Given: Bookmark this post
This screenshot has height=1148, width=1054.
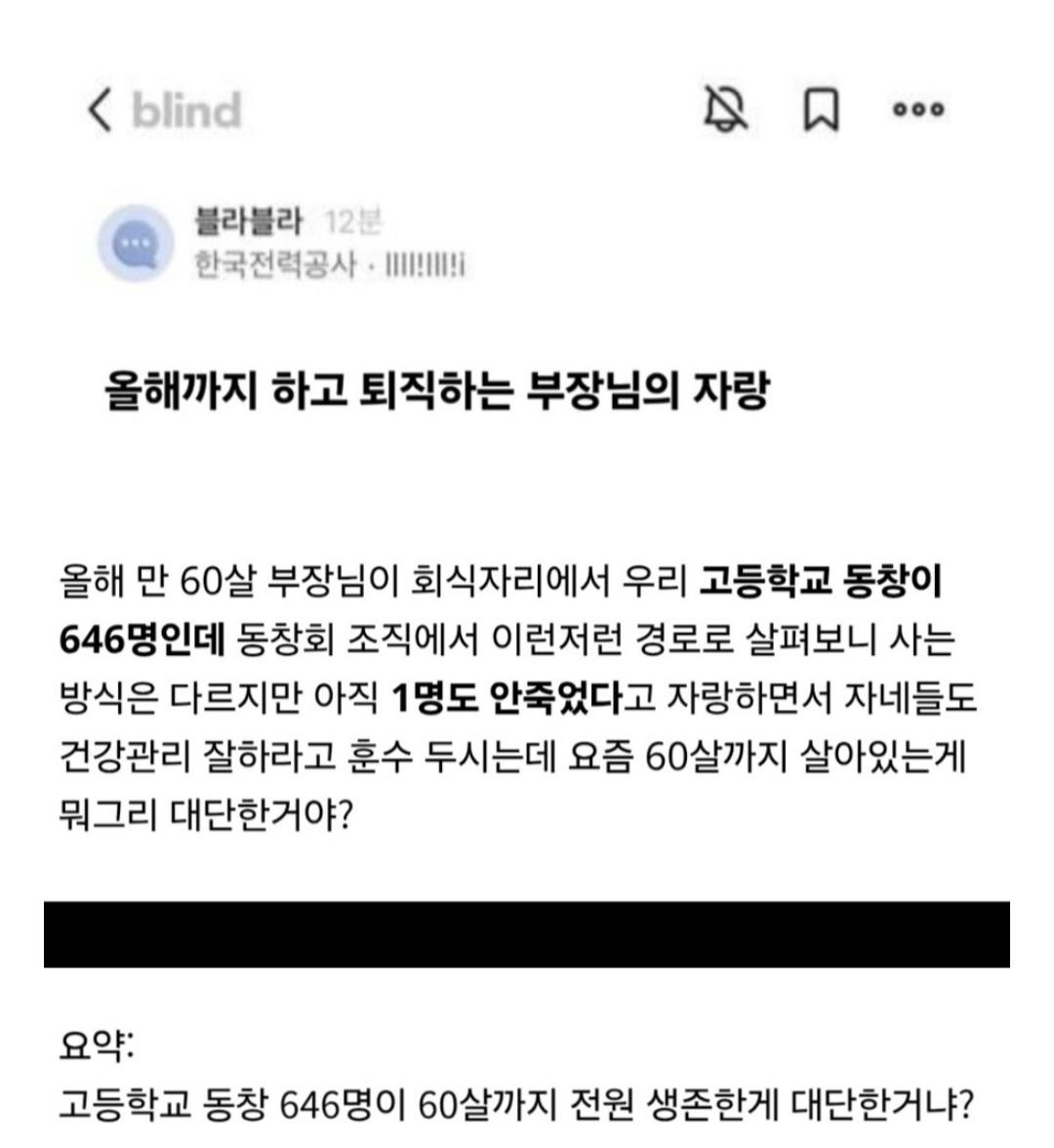Looking at the screenshot, I should 820,109.
